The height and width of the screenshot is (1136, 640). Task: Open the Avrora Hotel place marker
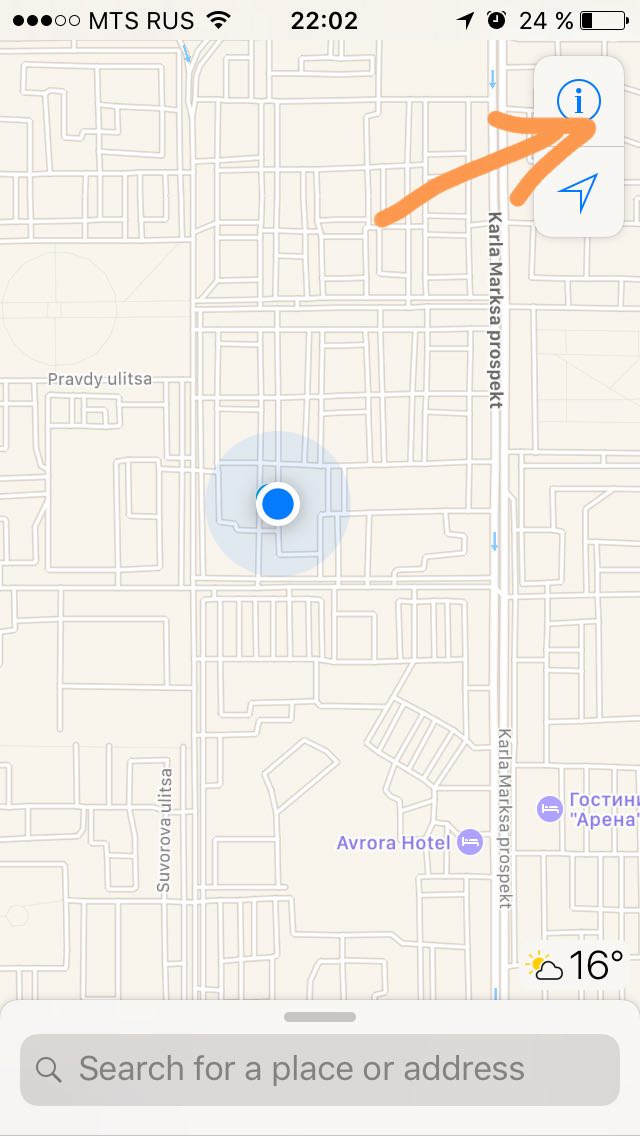click(471, 843)
